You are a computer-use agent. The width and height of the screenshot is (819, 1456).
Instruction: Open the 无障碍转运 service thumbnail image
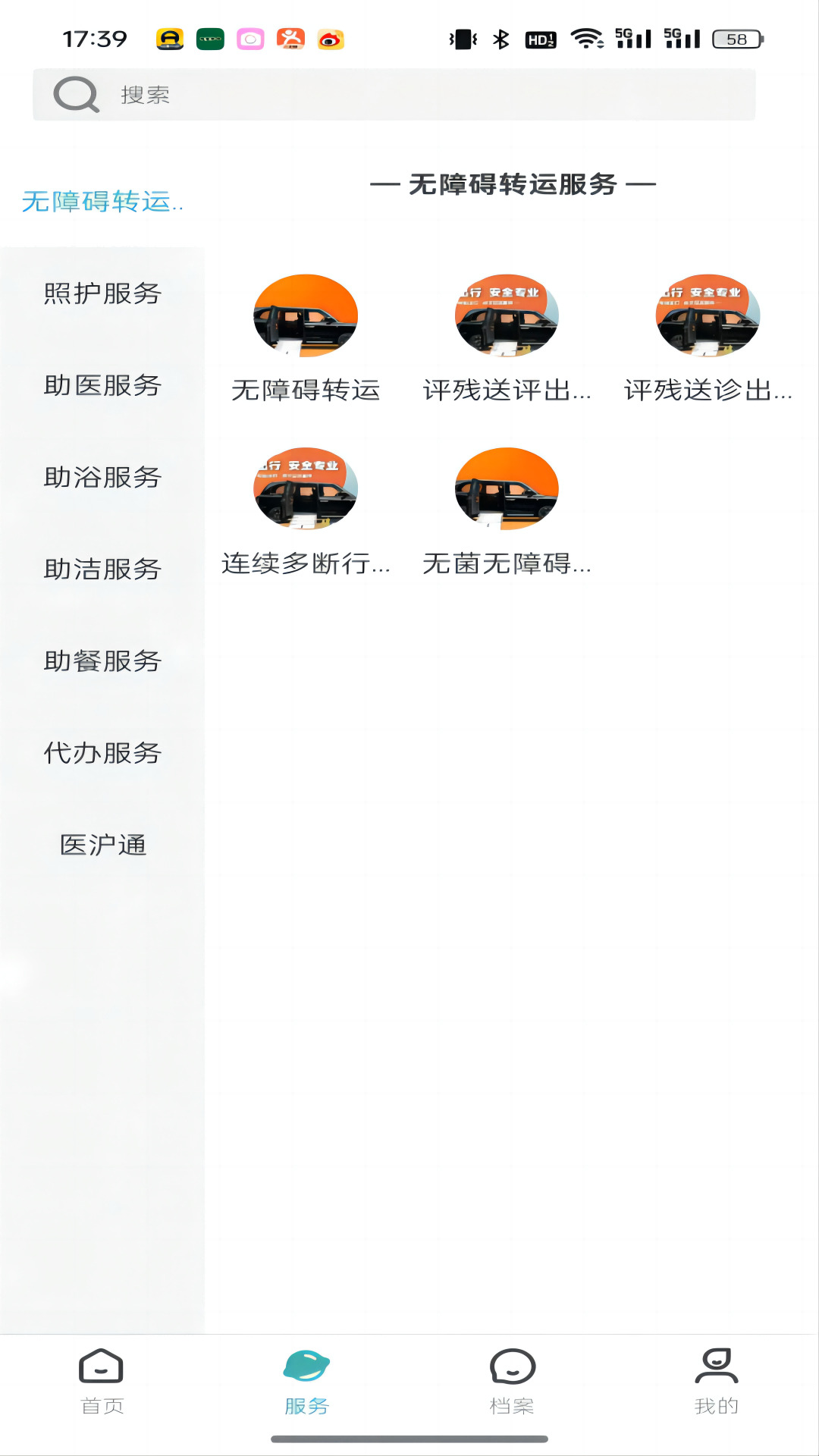[x=305, y=317]
